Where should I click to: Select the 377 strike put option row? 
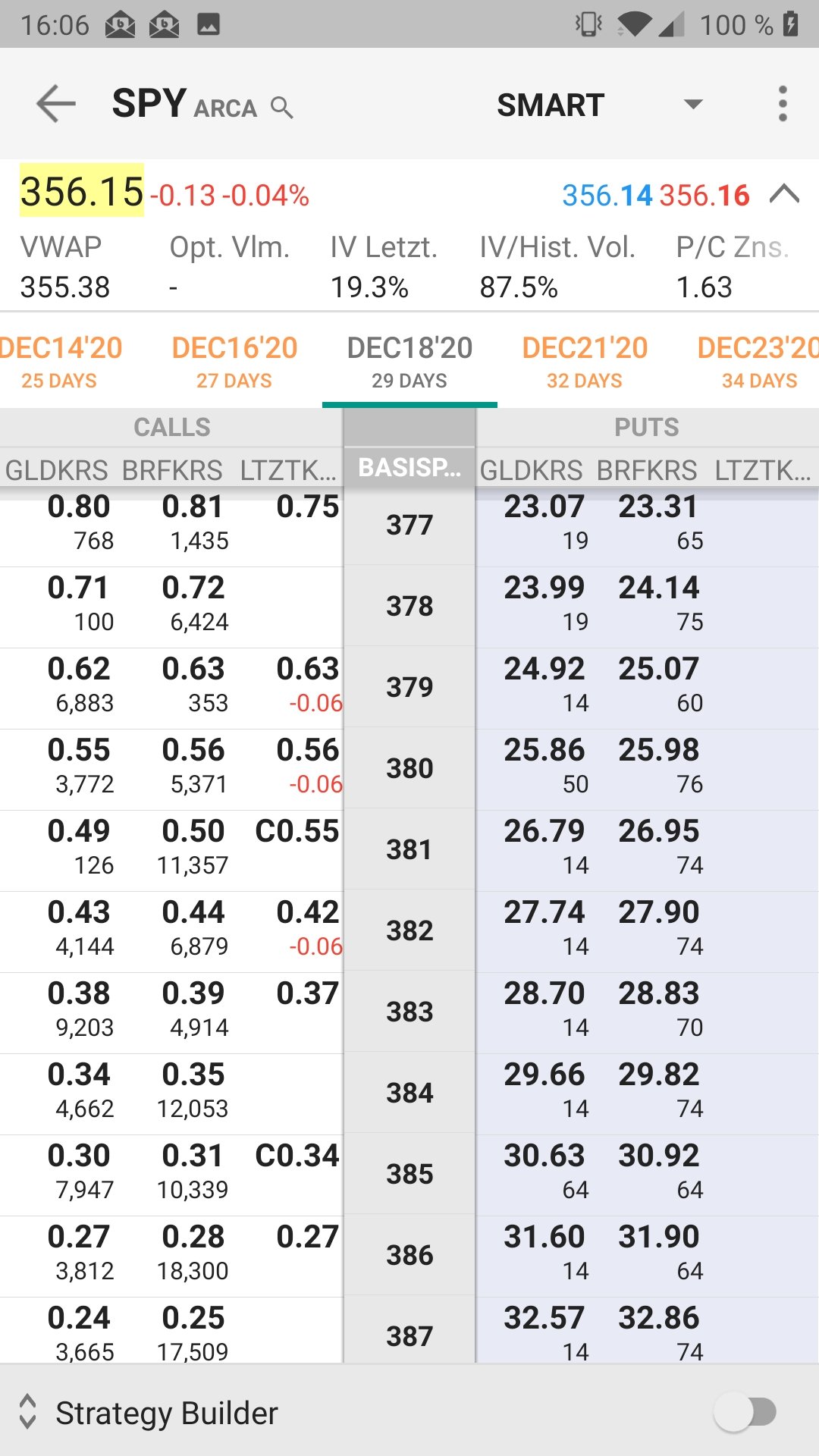coord(646,523)
